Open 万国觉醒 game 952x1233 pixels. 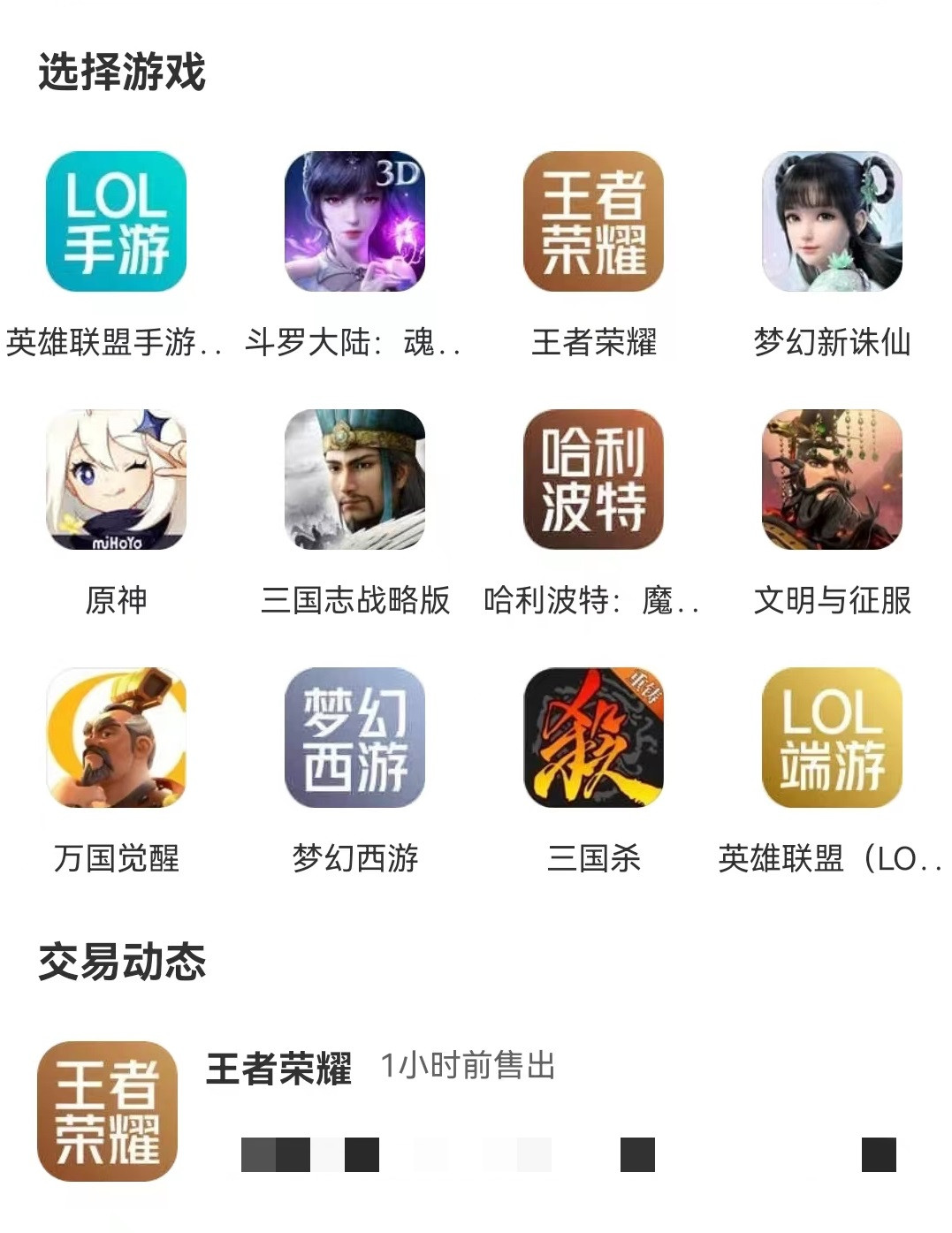[x=116, y=737]
